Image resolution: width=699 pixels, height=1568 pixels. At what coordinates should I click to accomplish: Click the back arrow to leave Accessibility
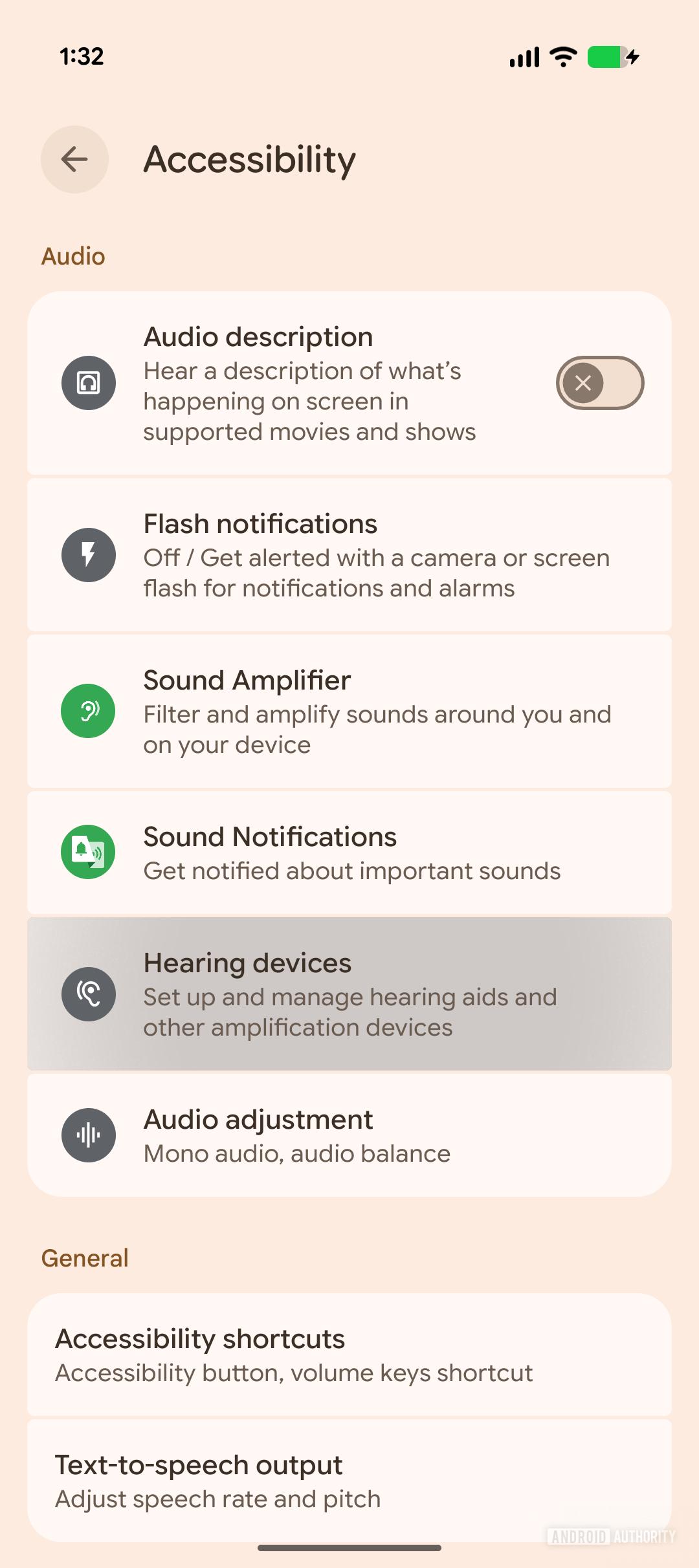74,159
